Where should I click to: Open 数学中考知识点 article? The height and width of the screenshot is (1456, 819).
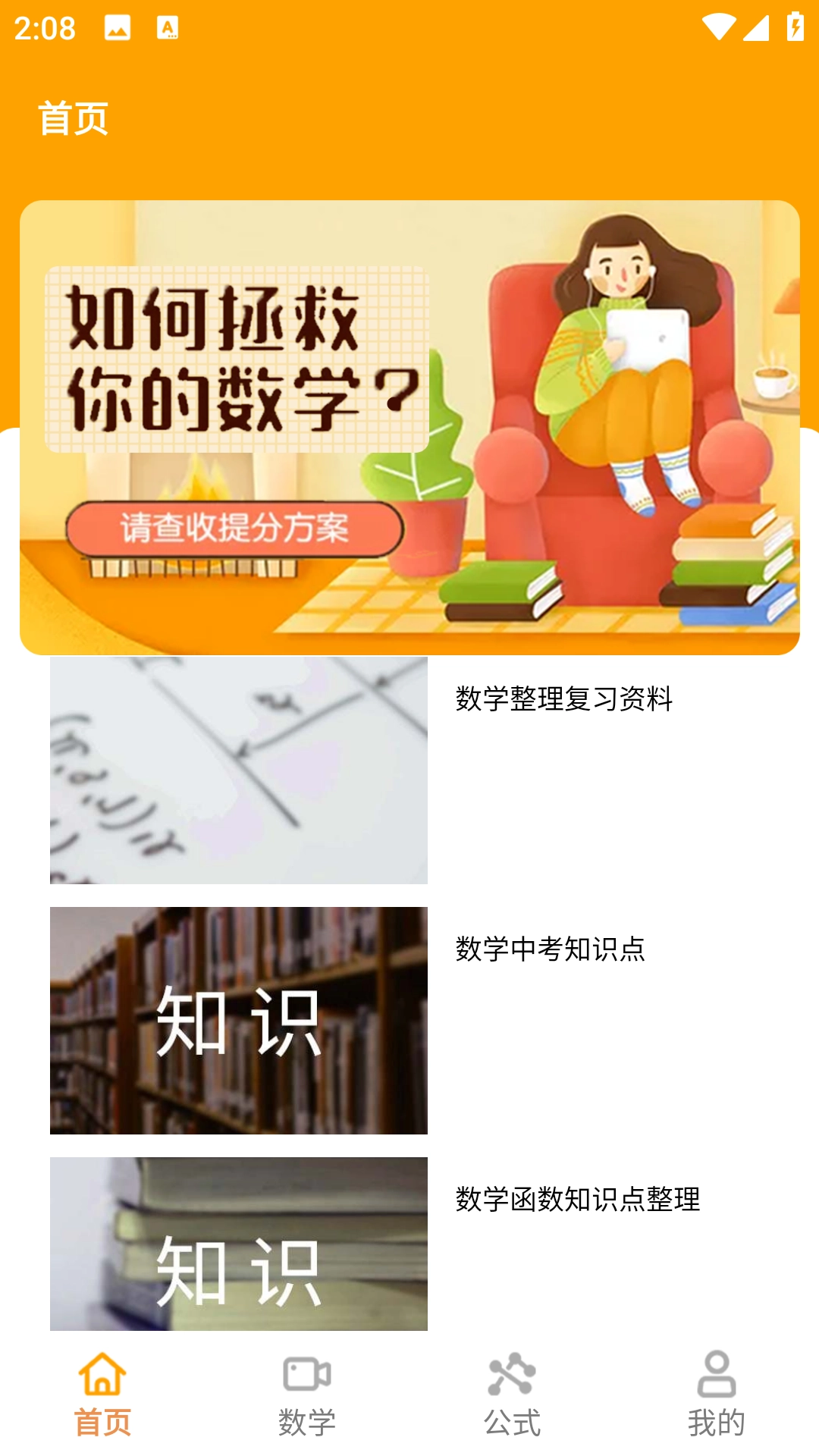[x=550, y=949]
